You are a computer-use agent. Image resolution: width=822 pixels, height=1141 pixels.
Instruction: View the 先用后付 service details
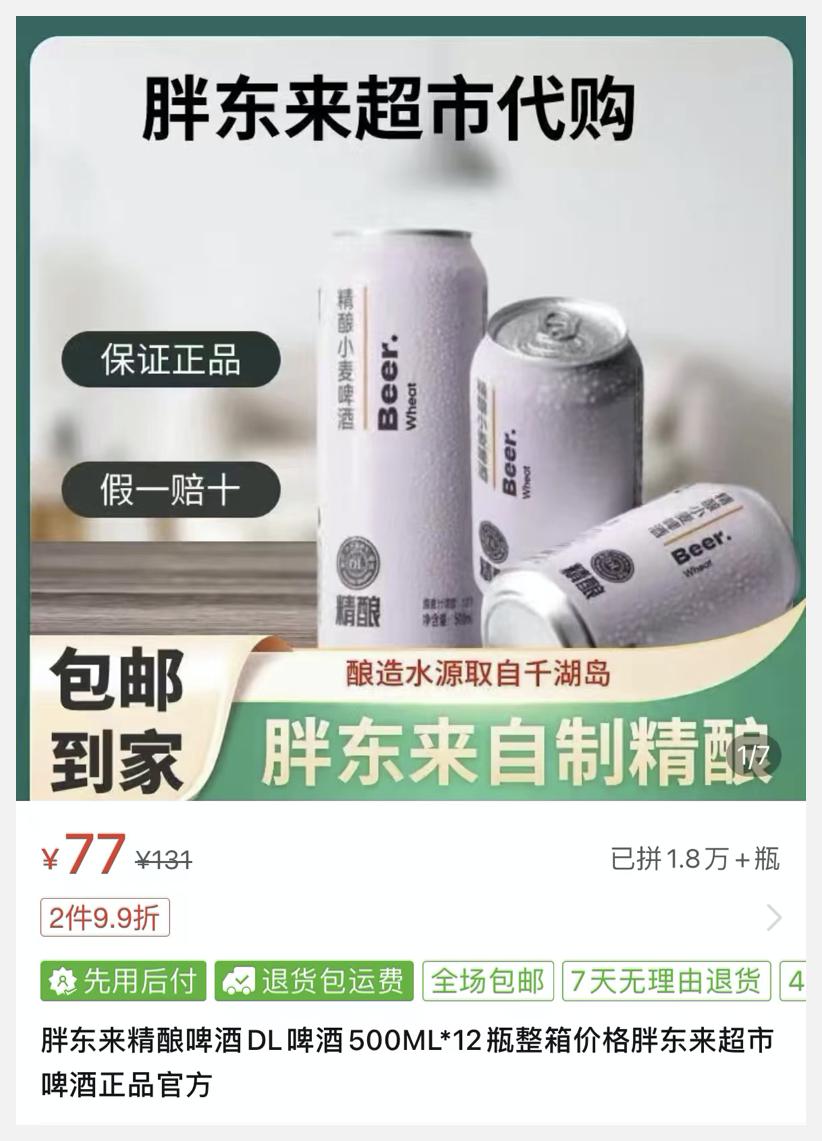(123, 981)
